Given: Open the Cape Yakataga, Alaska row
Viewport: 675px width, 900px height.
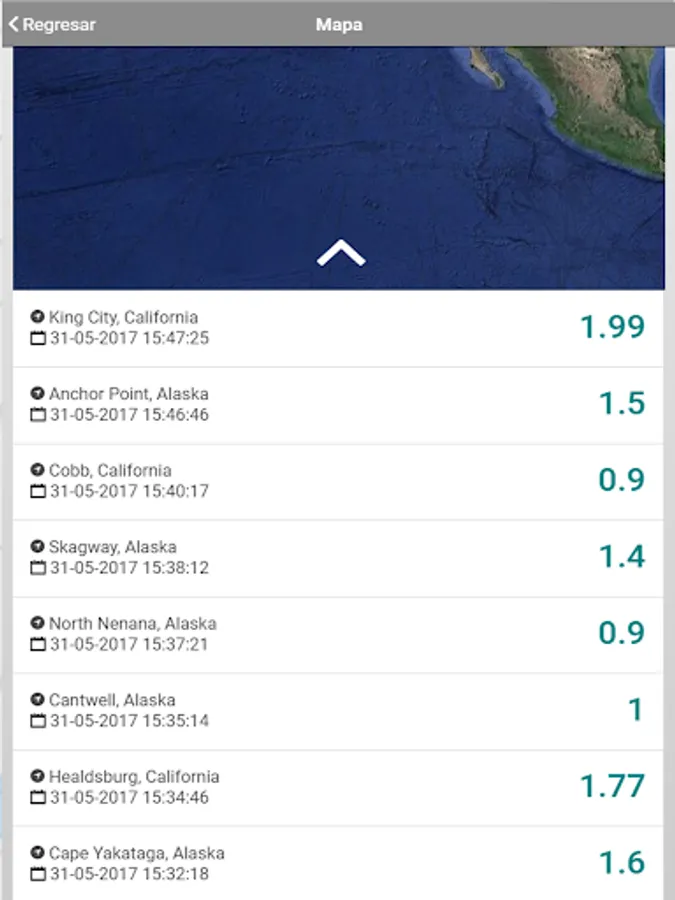Looking at the screenshot, I should [x=337, y=863].
